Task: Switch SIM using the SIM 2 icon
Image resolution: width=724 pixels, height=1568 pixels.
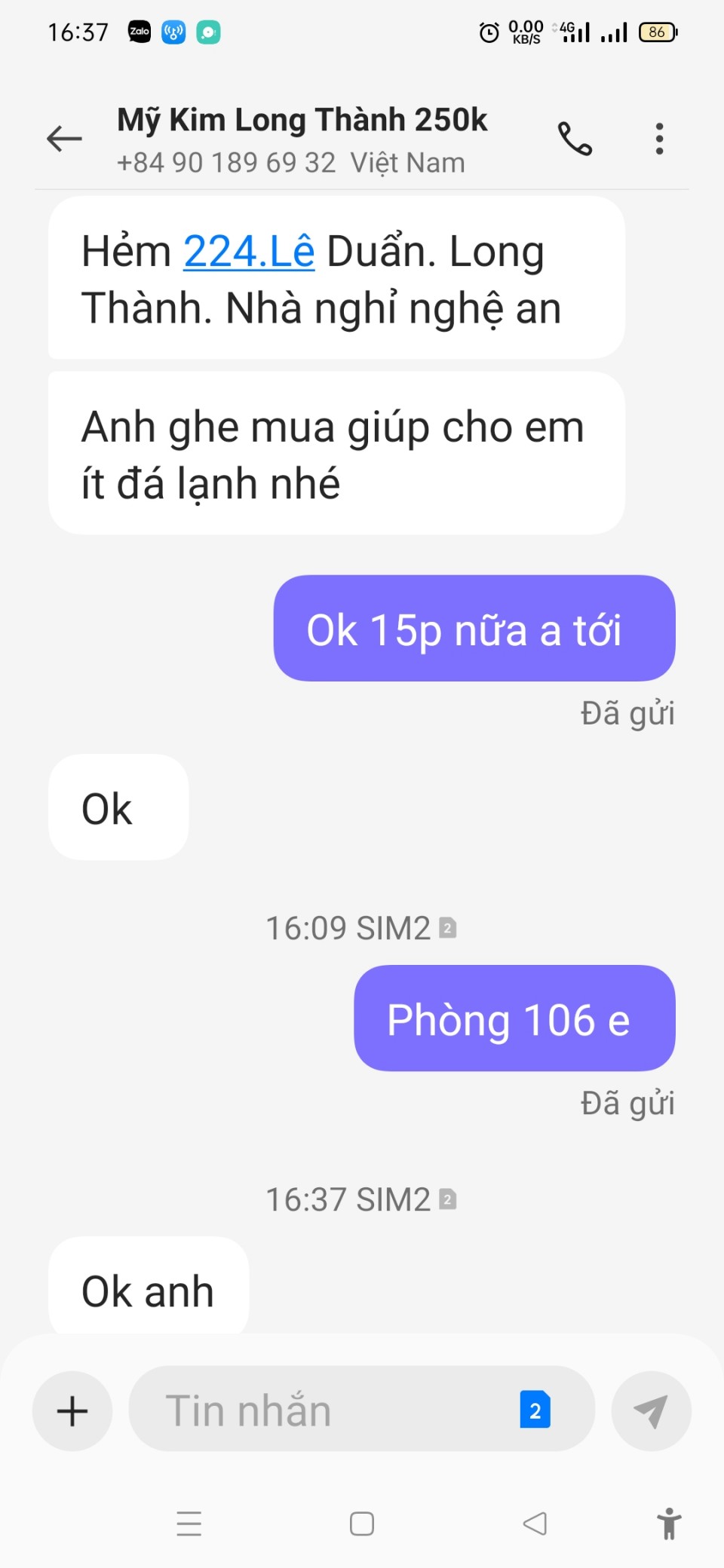Action: click(x=535, y=1410)
